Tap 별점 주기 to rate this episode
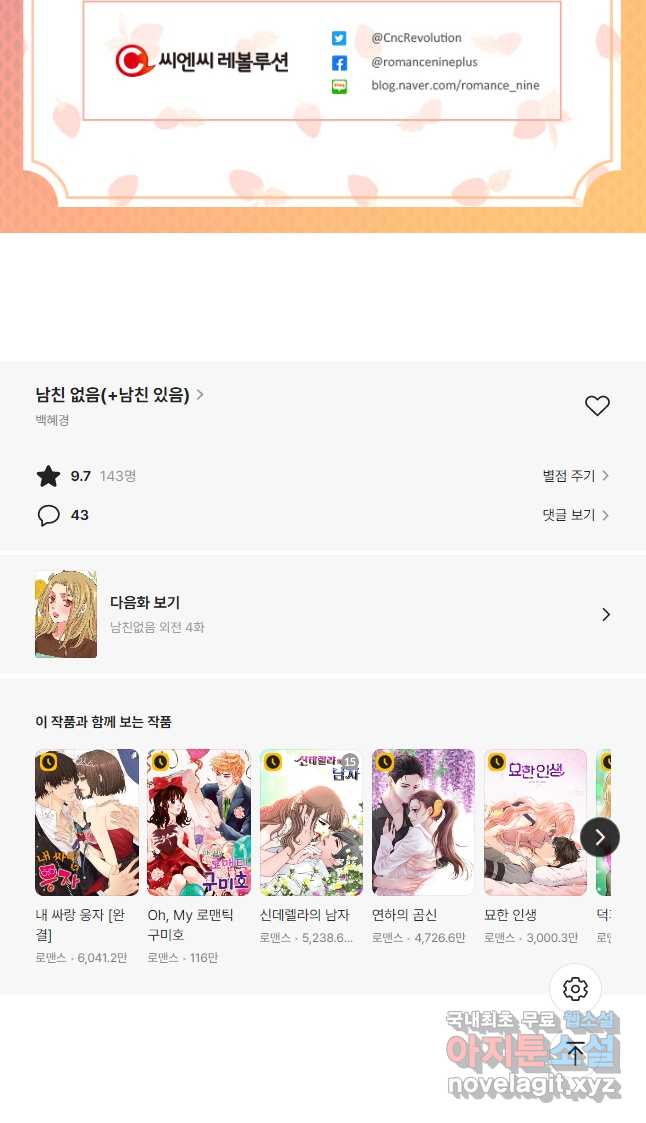The height and width of the screenshot is (1123, 646). [575, 476]
